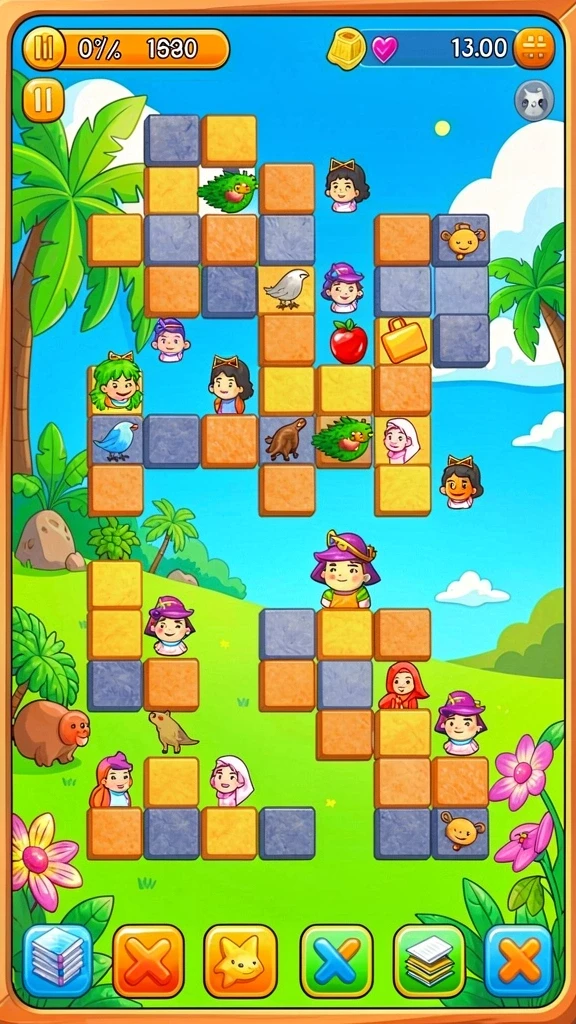Image resolution: width=576 pixels, height=1024 pixels.
Task: Tap the blue button with orange X
Action: click(x=519, y=960)
